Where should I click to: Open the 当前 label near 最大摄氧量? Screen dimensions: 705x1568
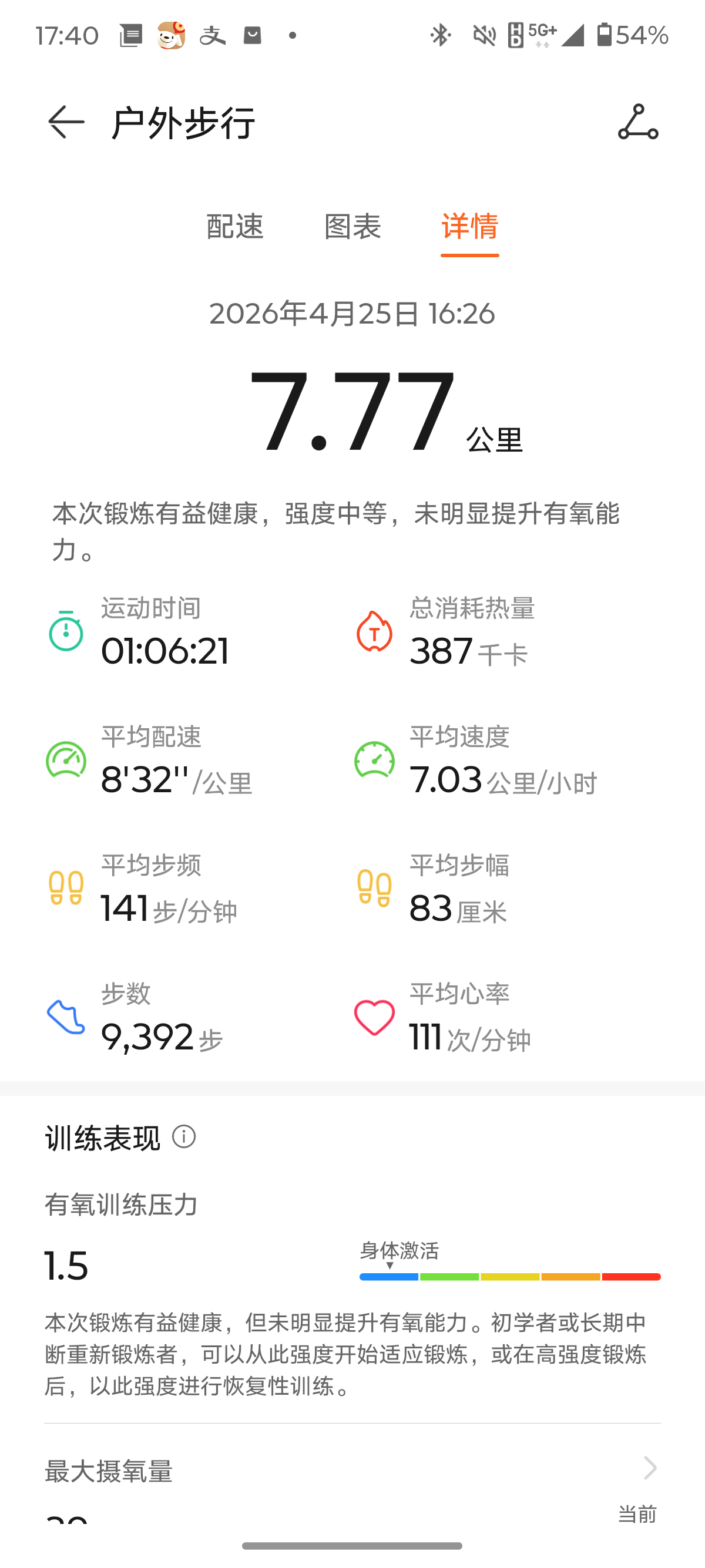pos(636,1513)
